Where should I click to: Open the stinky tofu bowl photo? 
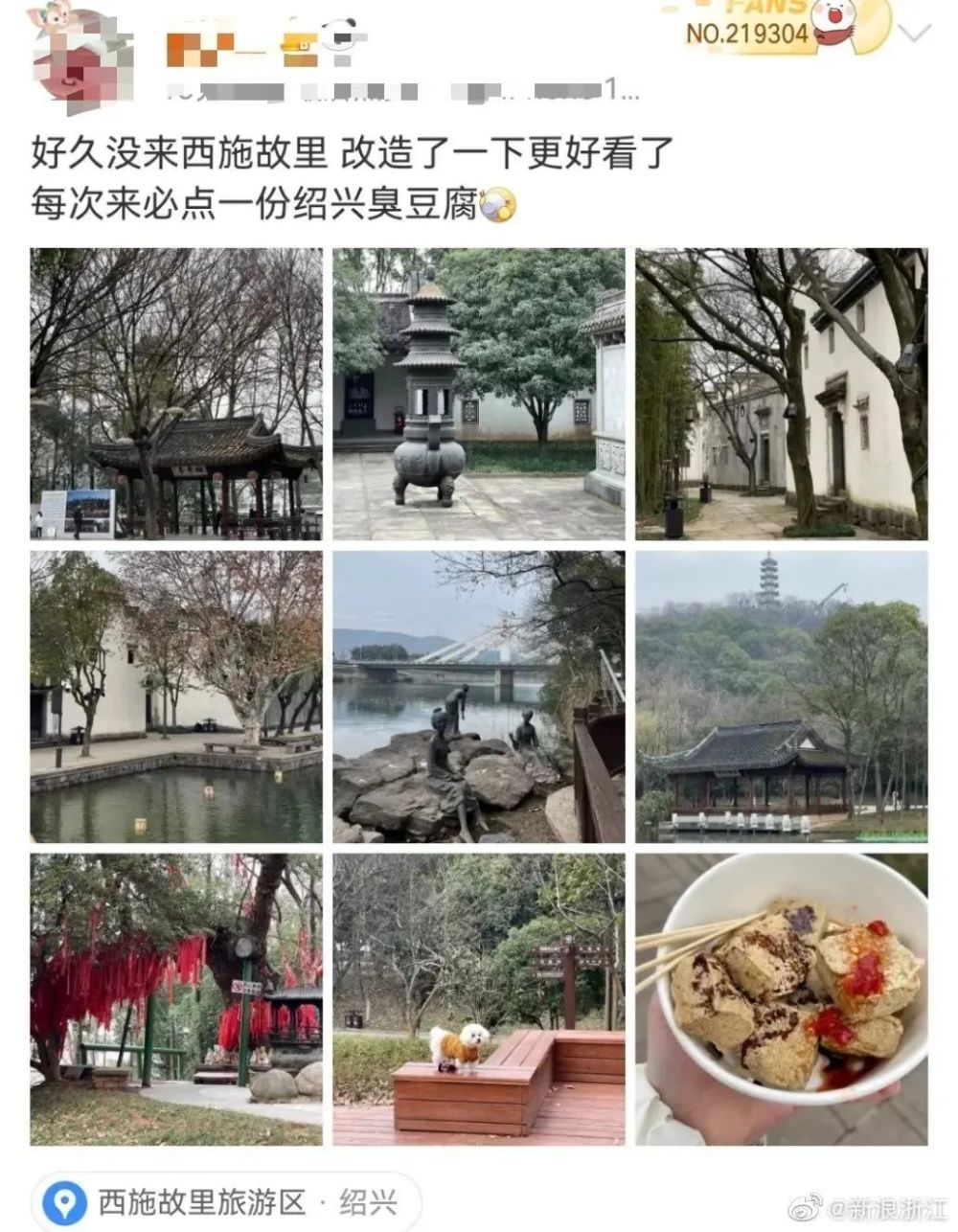click(x=782, y=999)
